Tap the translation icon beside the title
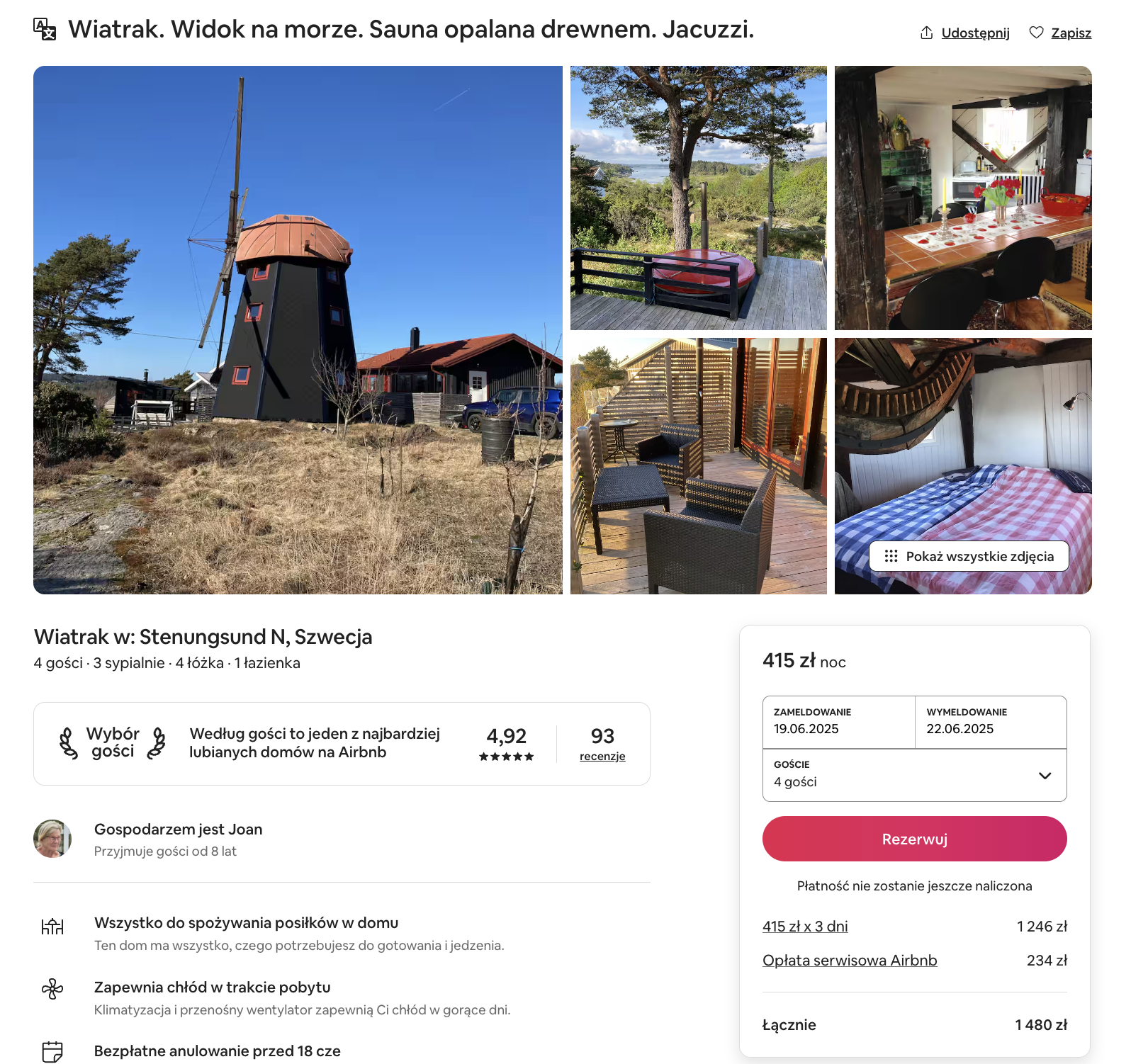This screenshot has height=1064, width=1148. pyautogui.click(x=45, y=29)
